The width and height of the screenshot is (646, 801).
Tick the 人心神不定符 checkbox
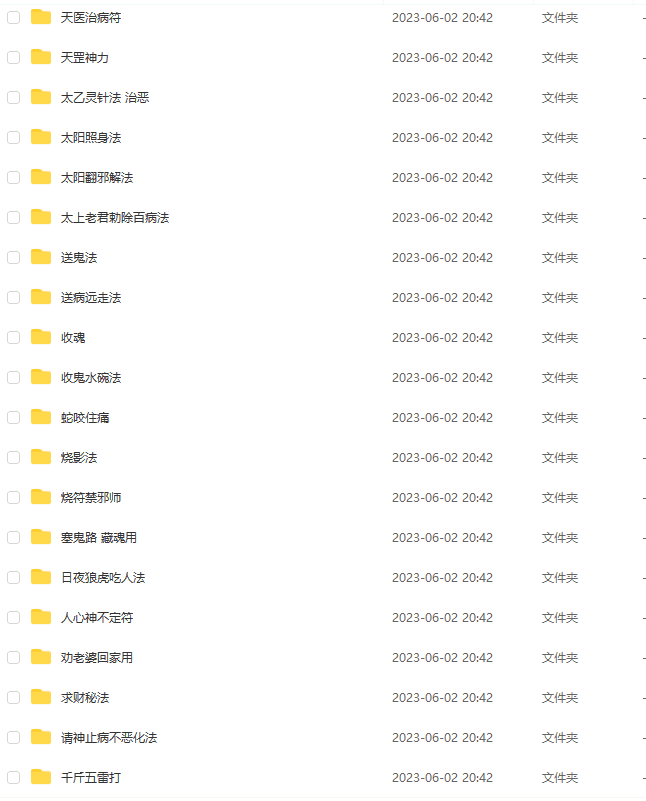click(x=13, y=618)
